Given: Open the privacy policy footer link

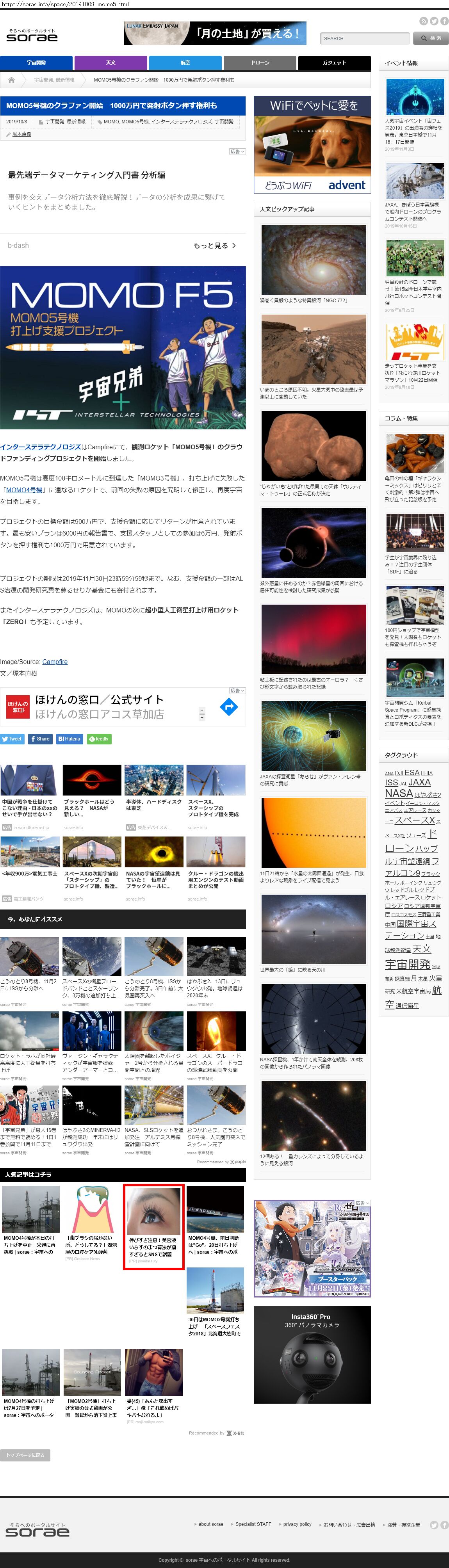Looking at the screenshot, I should click(297, 1524).
